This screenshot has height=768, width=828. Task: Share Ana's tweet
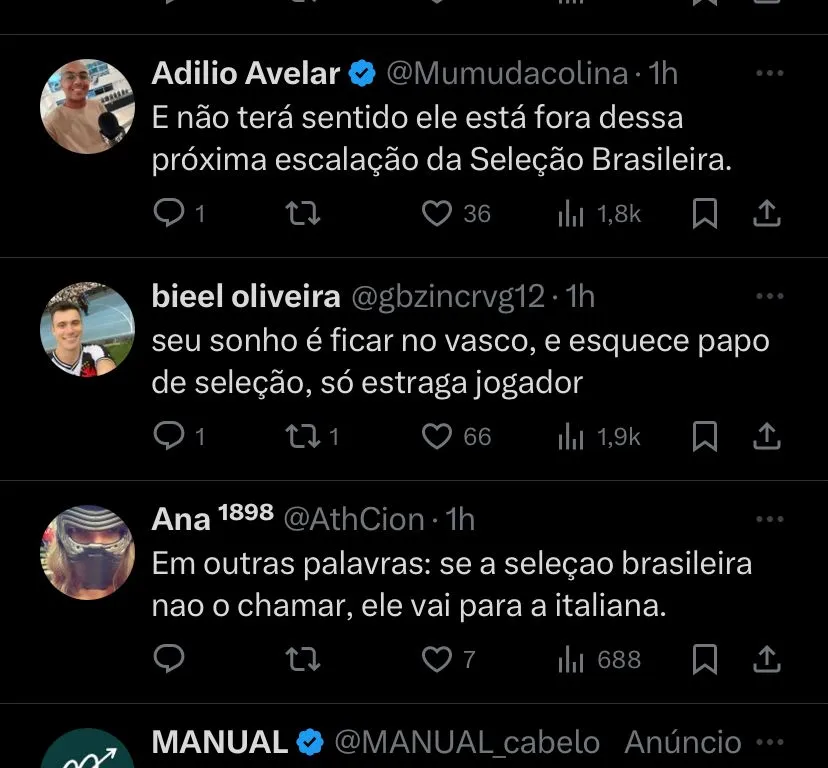pyautogui.click(x=766, y=659)
